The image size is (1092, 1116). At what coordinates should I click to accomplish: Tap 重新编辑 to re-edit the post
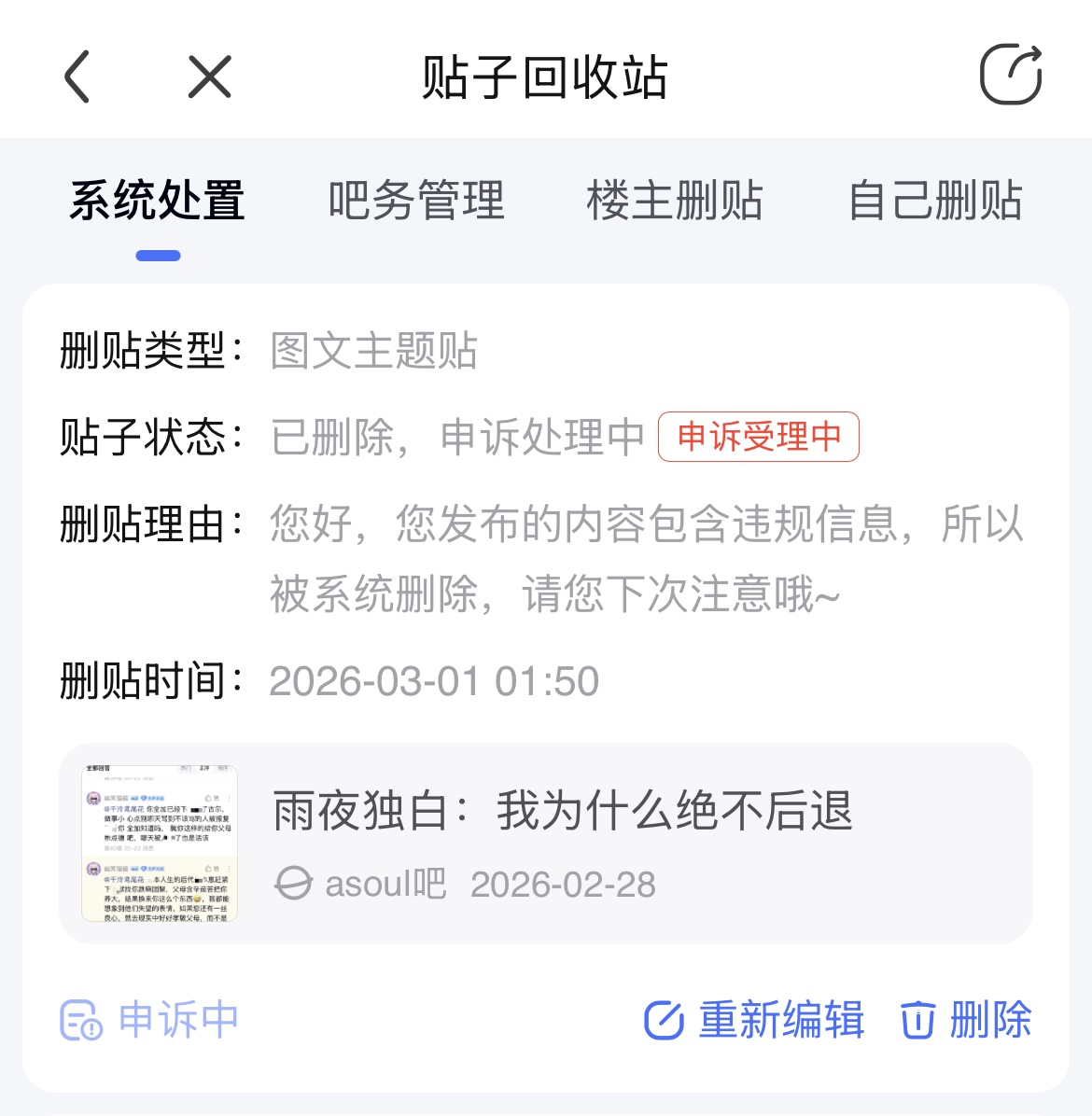754,1020
